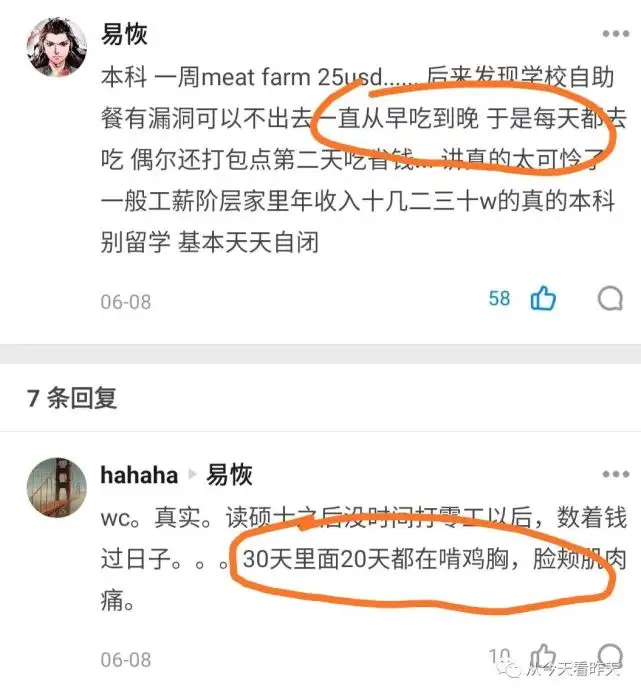641x697 pixels.
Task: Open hahaha's profile picture
Action: tap(57, 488)
